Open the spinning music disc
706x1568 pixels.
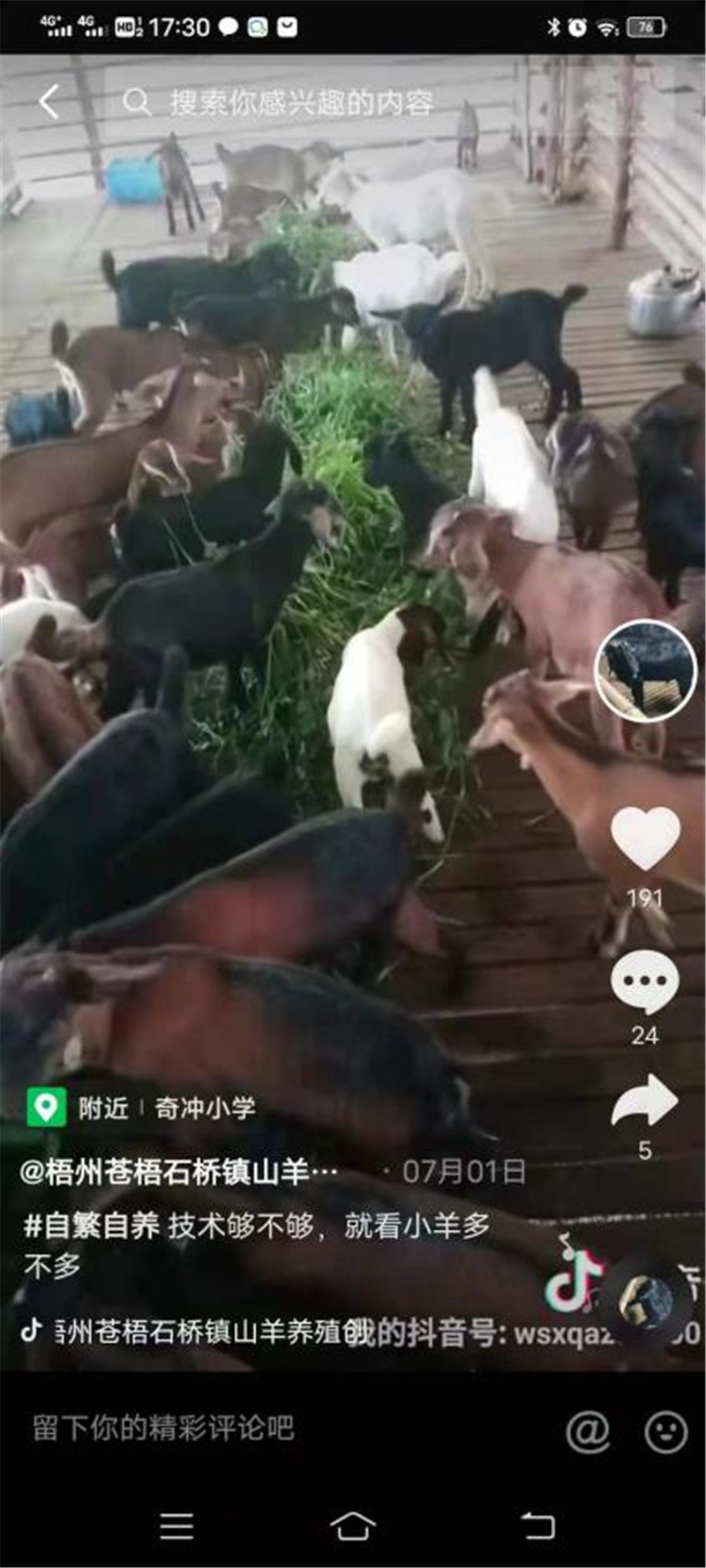[646, 1302]
